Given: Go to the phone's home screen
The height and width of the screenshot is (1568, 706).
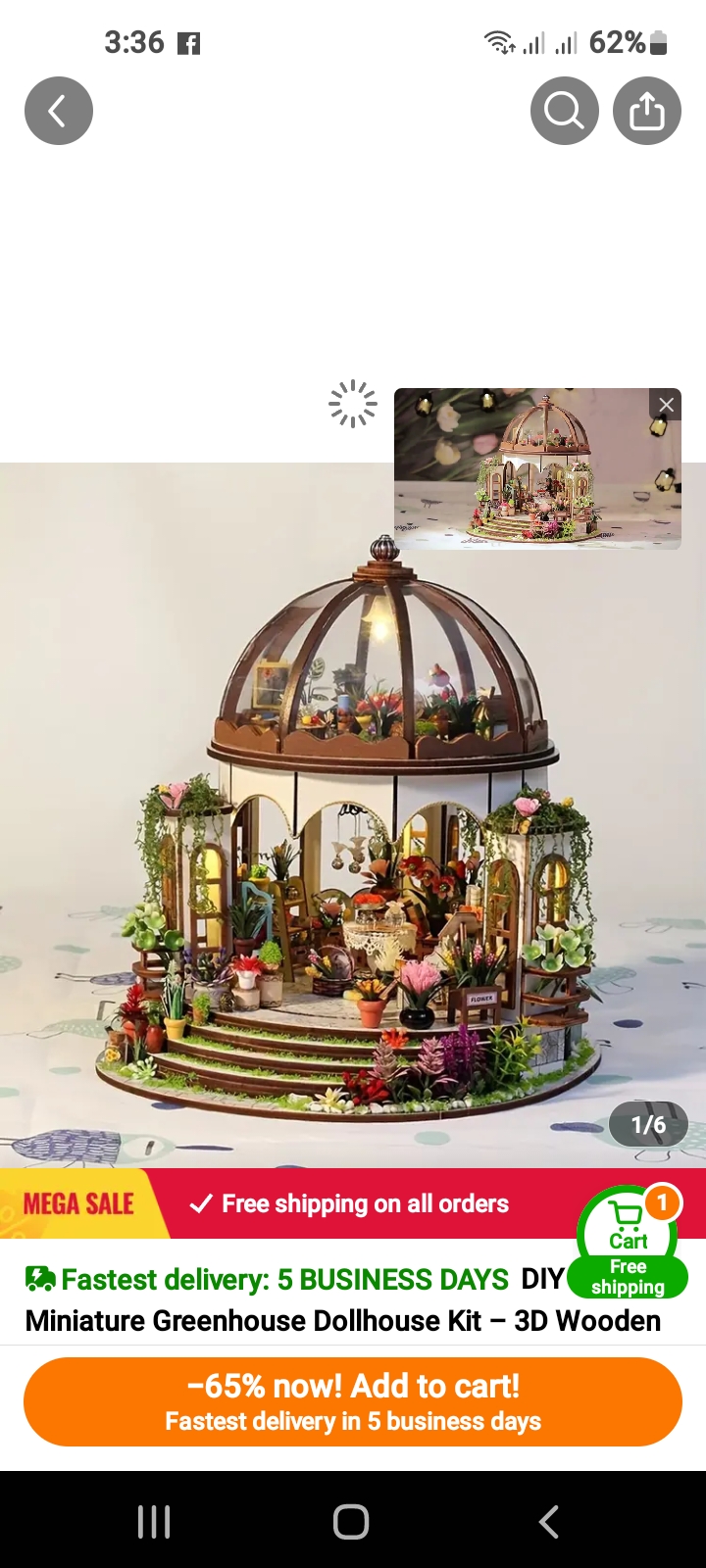Looking at the screenshot, I should click(351, 1522).
